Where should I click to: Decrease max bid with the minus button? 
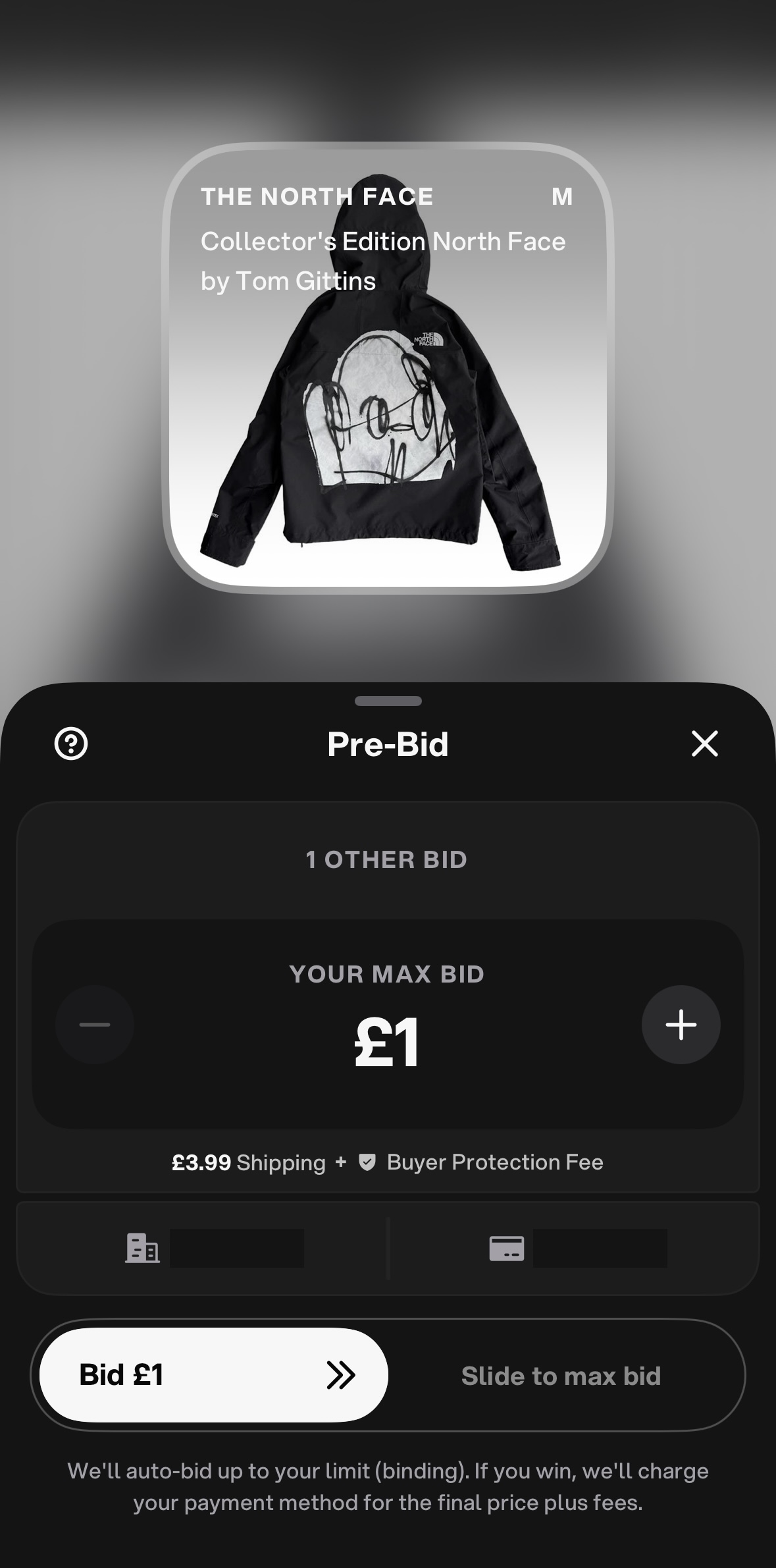[x=95, y=1025]
